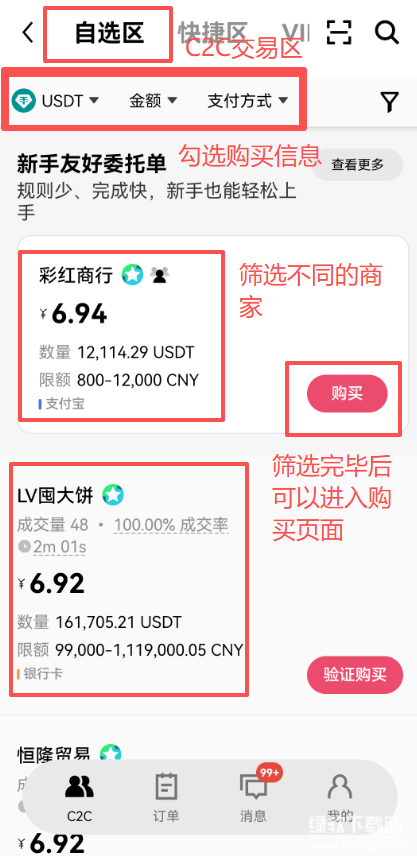
Task: Expand the USDT currency dropdown
Action: tap(55, 100)
